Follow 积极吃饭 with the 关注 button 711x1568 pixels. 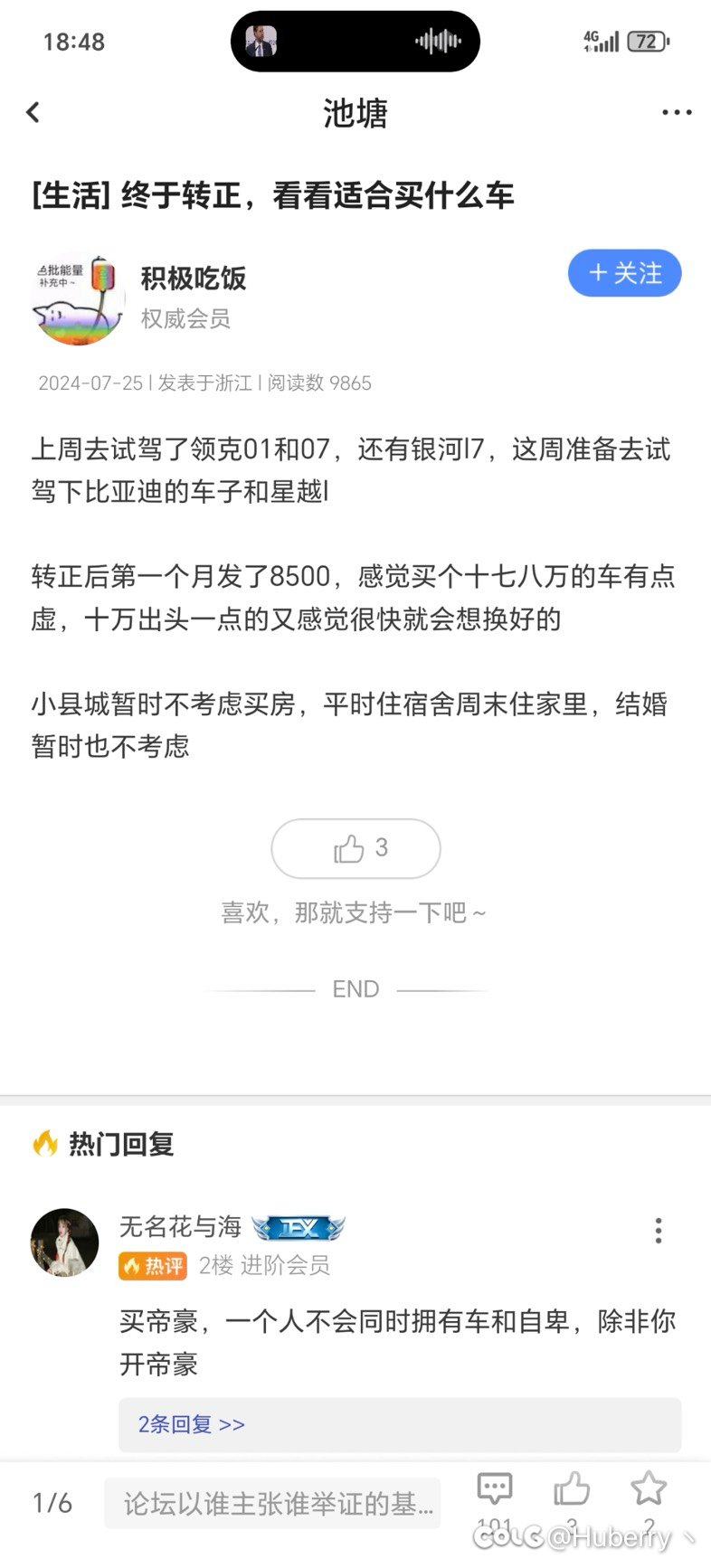click(624, 273)
